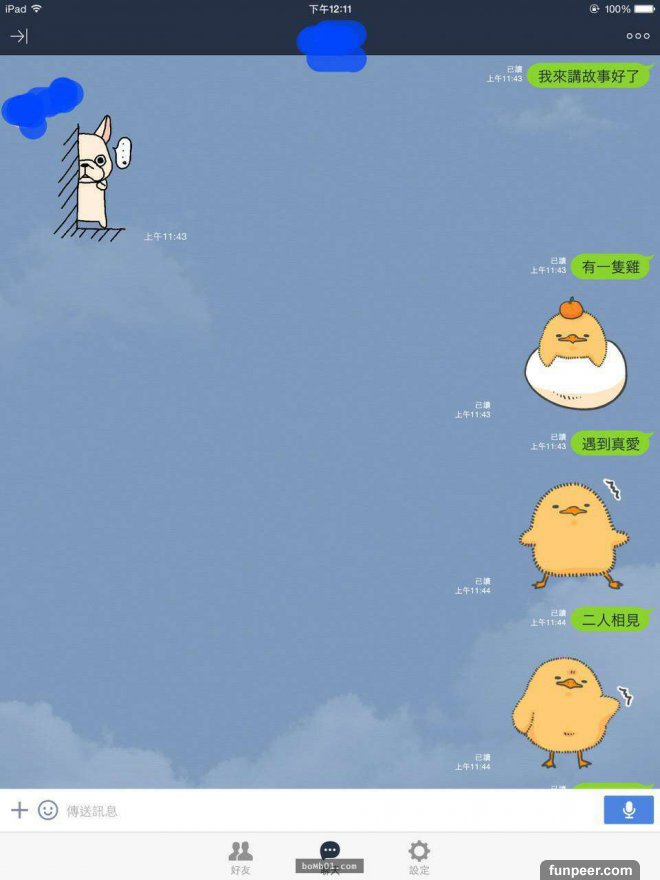Collapse the chat panel with the arrow icon
The height and width of the screenshot is (880, 660).
click(19, 36)
